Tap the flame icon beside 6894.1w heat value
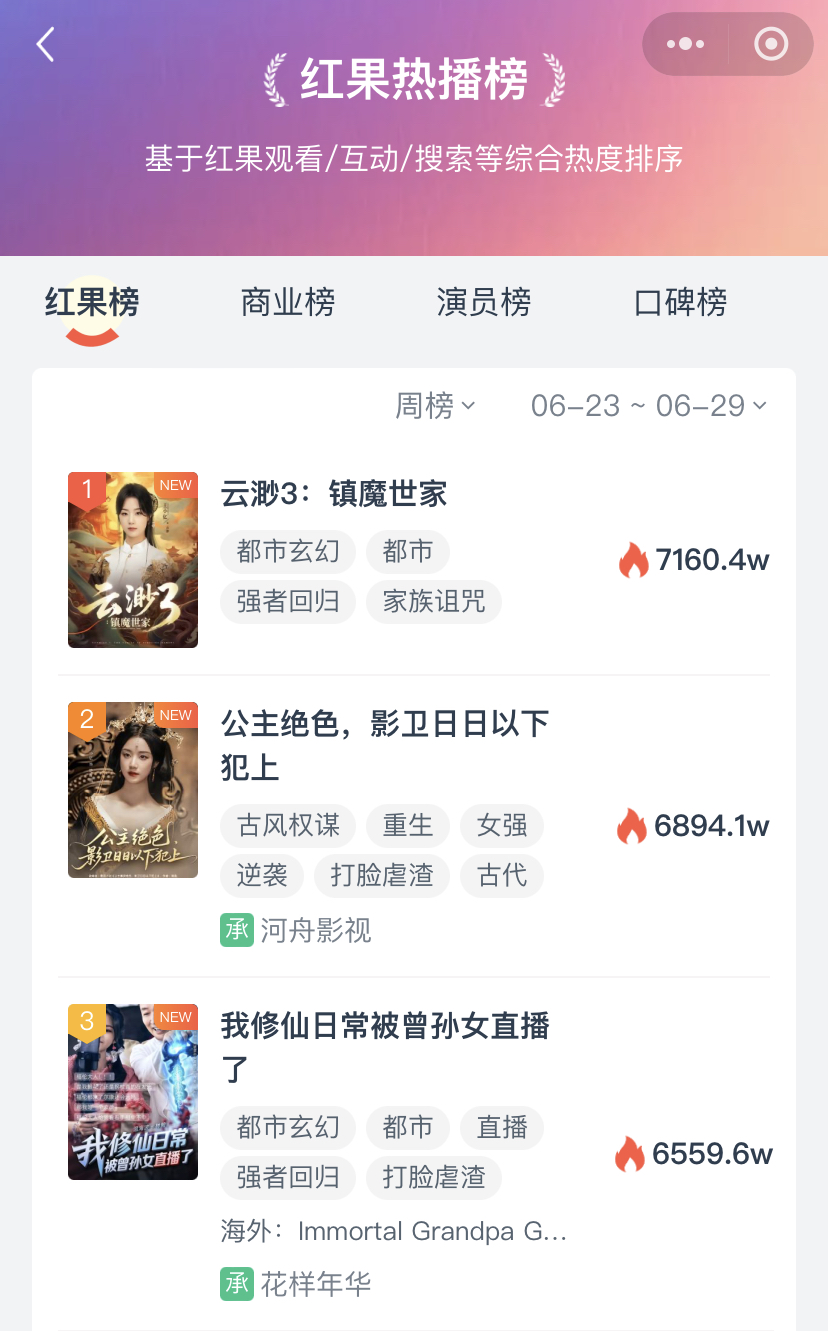828x1331 pixels. pos(631,826)
